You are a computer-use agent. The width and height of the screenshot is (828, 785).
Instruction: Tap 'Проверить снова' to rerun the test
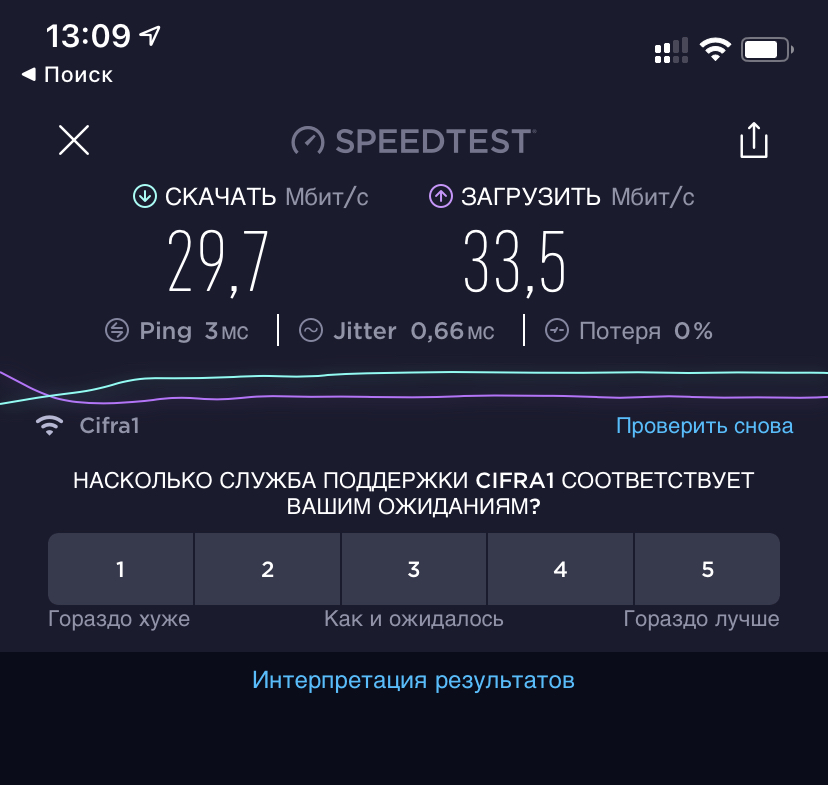click(x=704, y=426)
